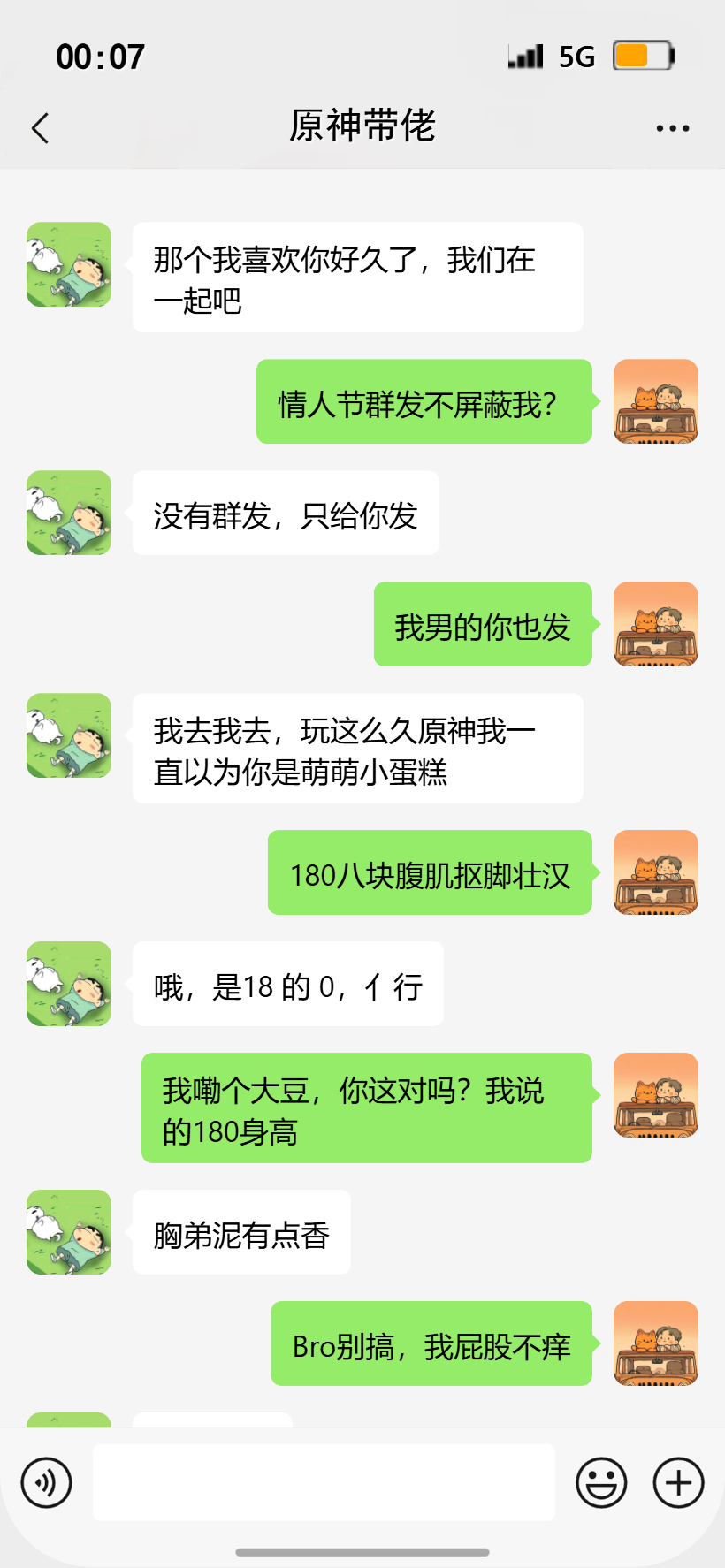Screen dimensions: 725x1568
Task: Focus the message text field
Action: pos(324,1482)
